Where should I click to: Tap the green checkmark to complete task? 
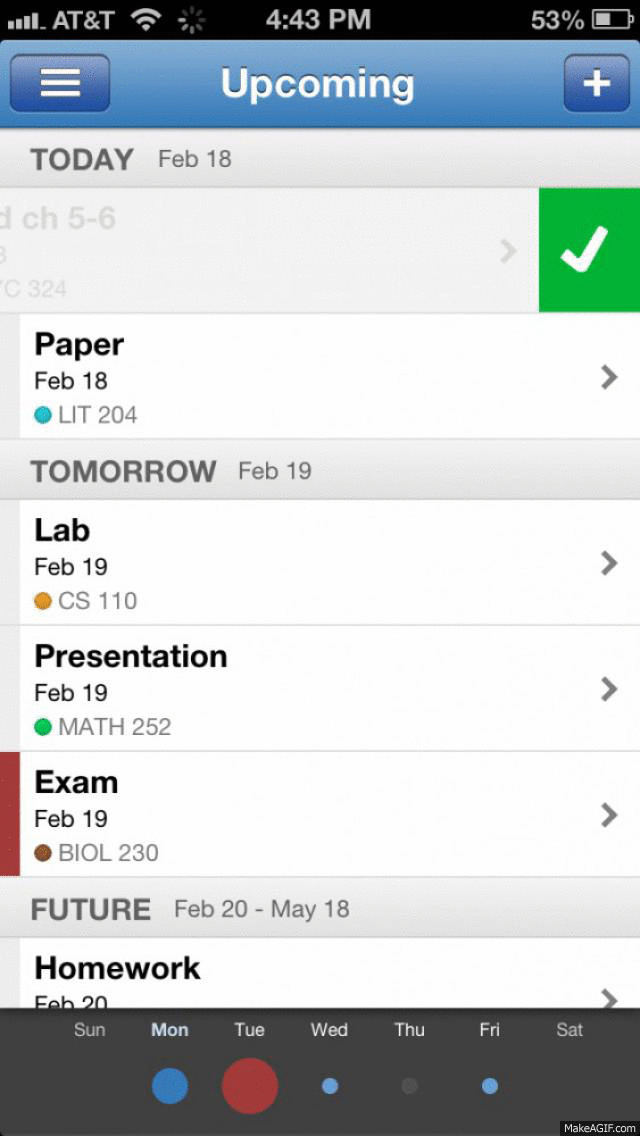point(589,250)
